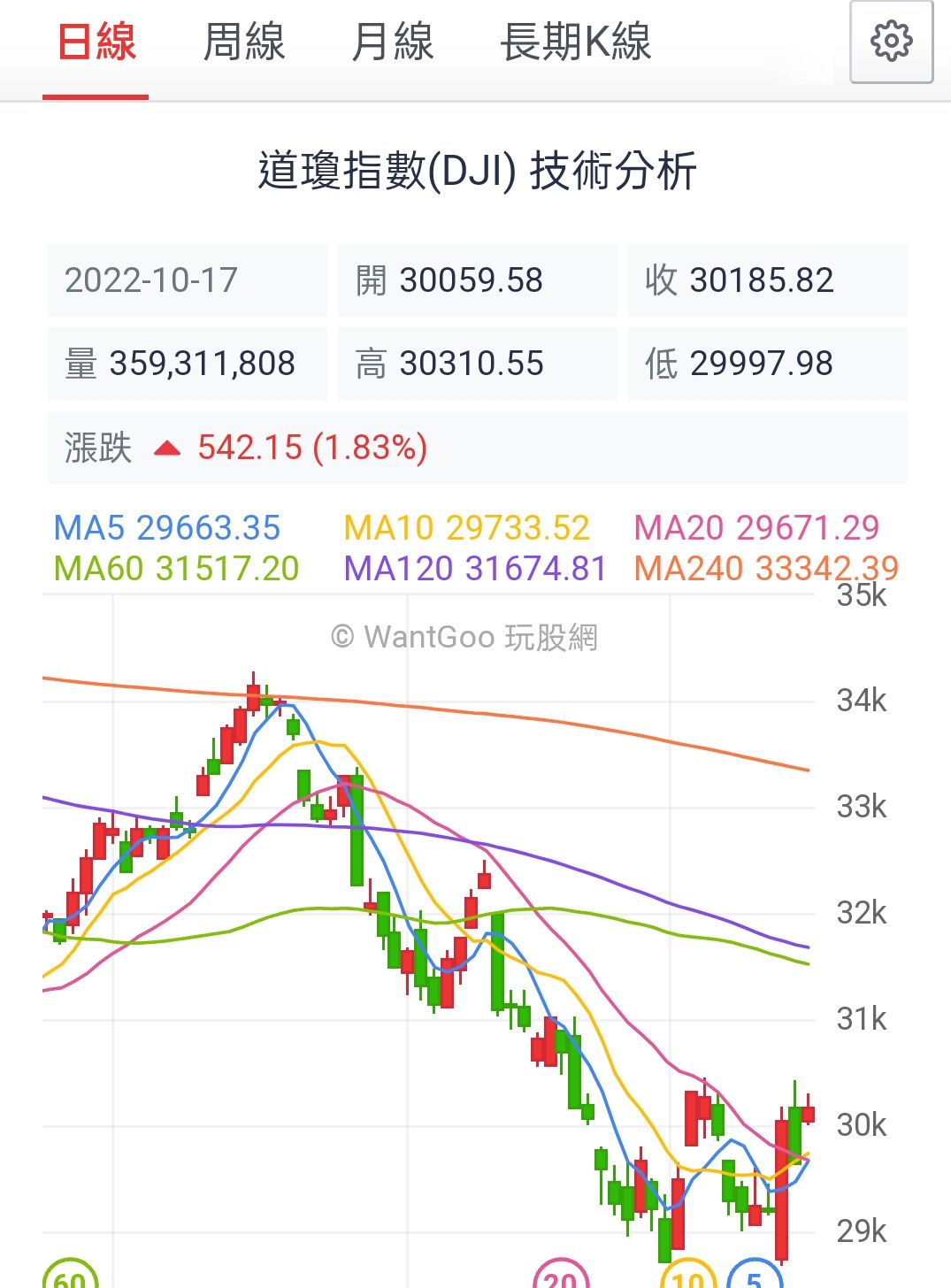The width and height of the screenshot is (951, 1288).
Task: Open the chart settings gear
Action: click(x=891, y=42)
